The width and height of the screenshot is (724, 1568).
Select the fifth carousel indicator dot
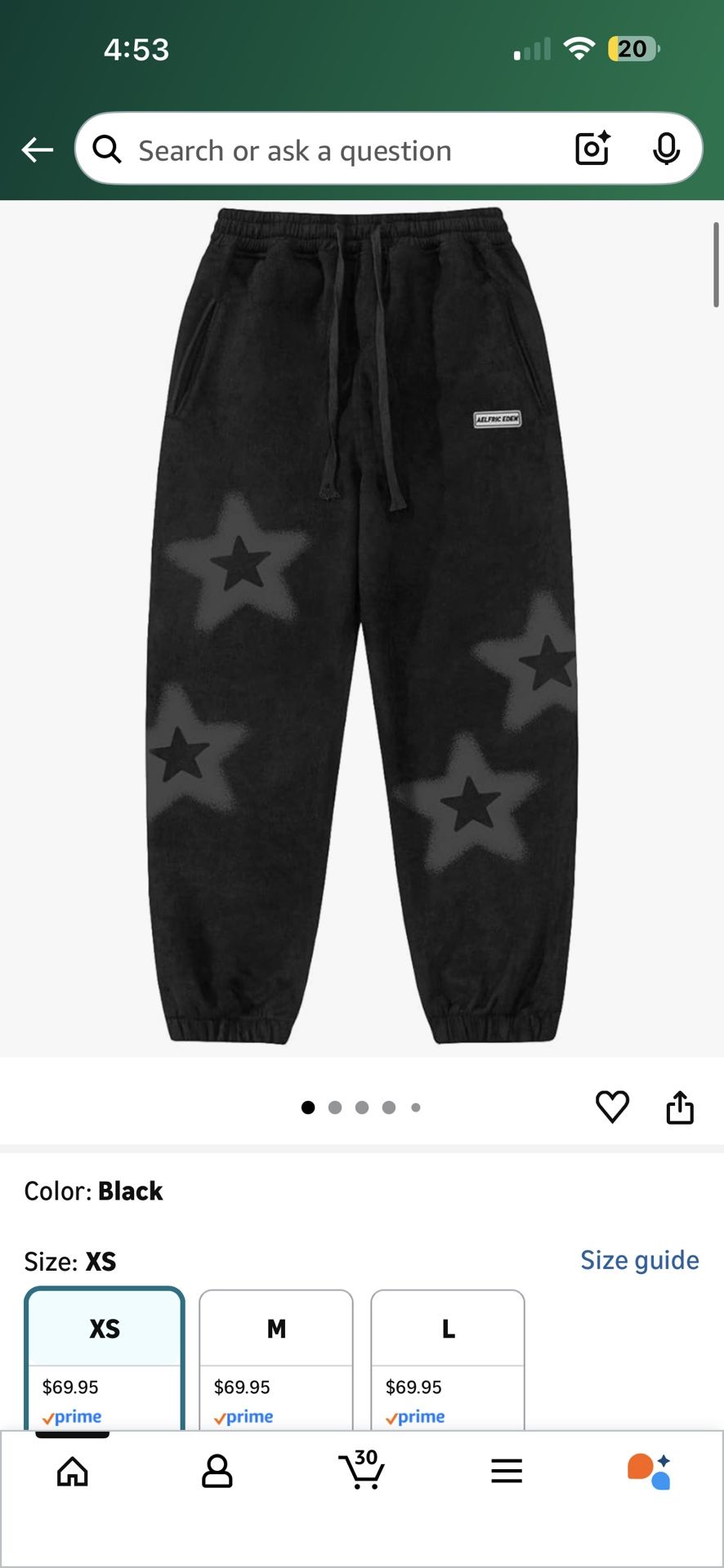(416, 1107)
